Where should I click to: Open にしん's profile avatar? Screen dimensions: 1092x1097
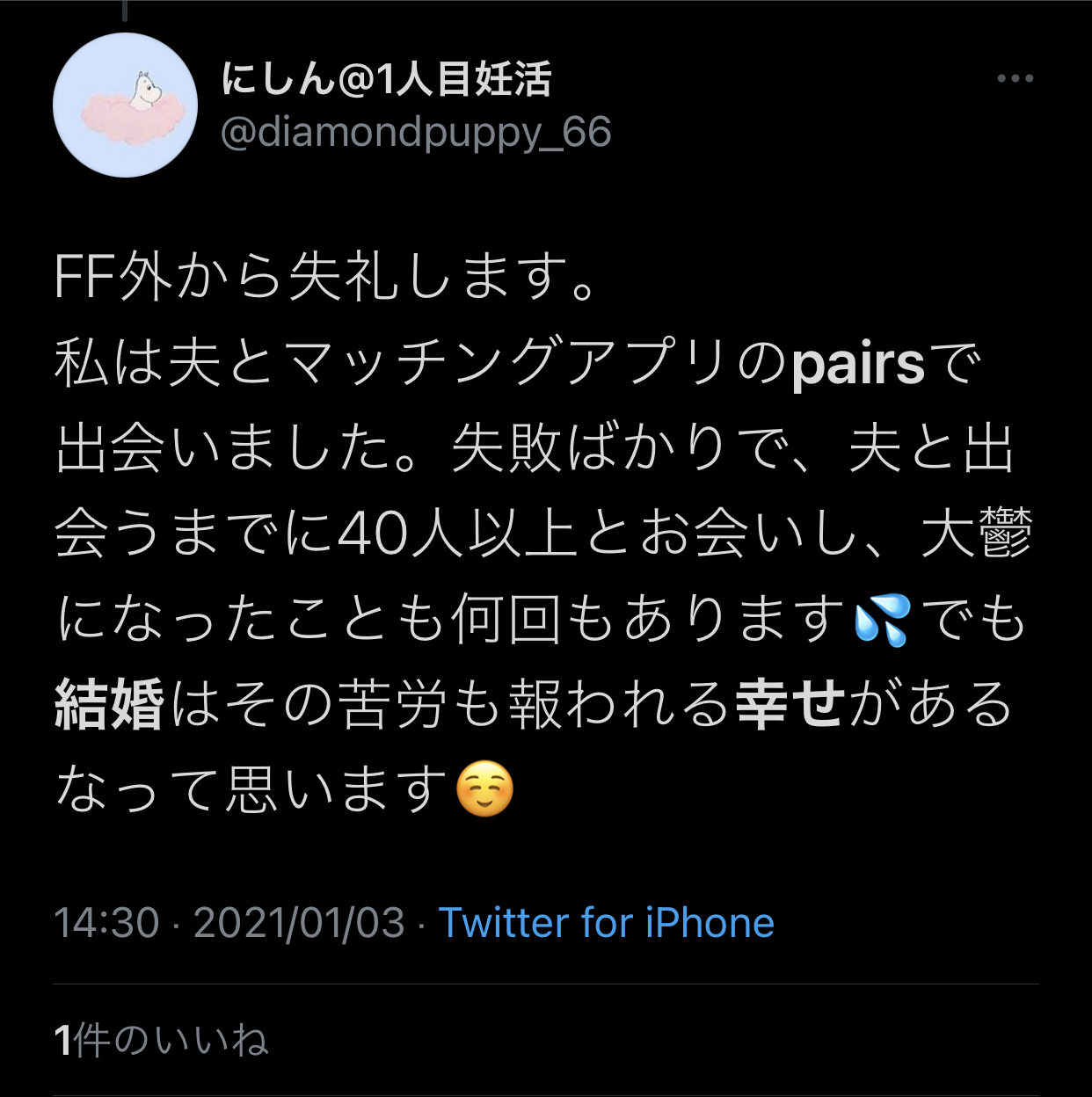pos(125,105)
